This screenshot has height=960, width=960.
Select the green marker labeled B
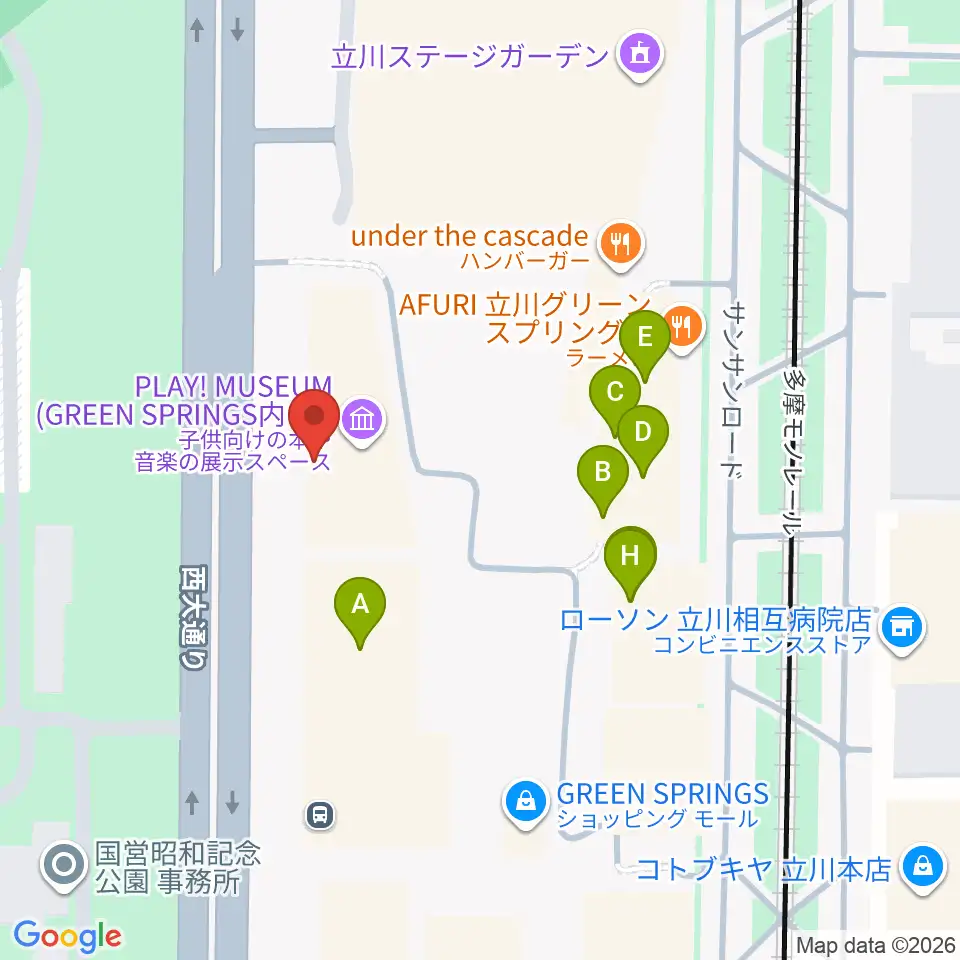tap(603, 481)
